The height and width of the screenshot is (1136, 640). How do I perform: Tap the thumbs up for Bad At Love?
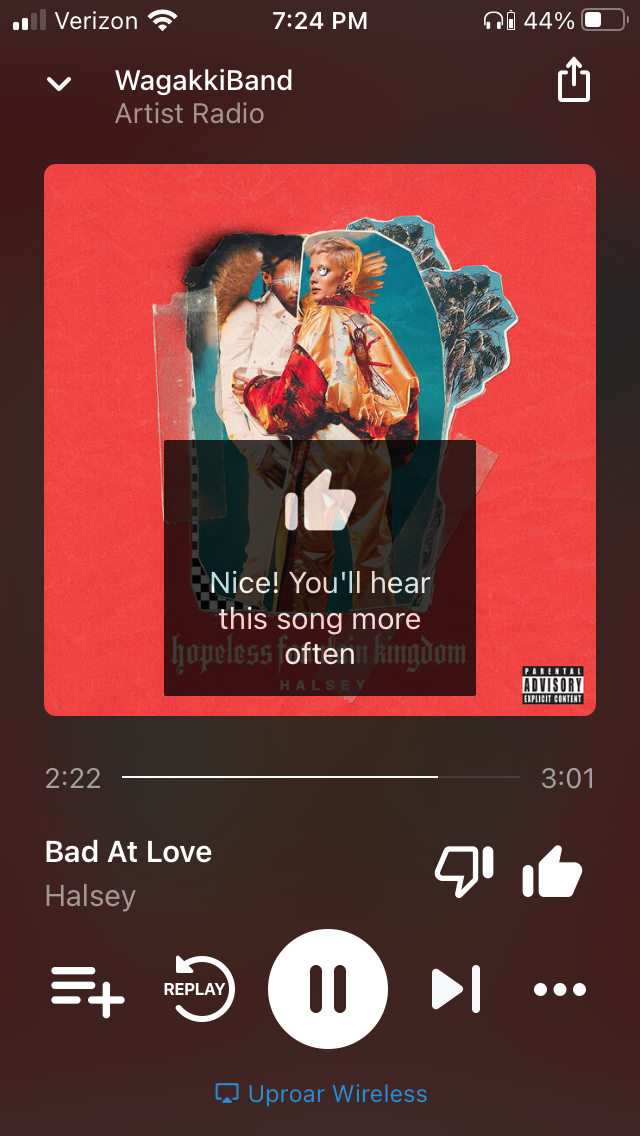[552, 872]
